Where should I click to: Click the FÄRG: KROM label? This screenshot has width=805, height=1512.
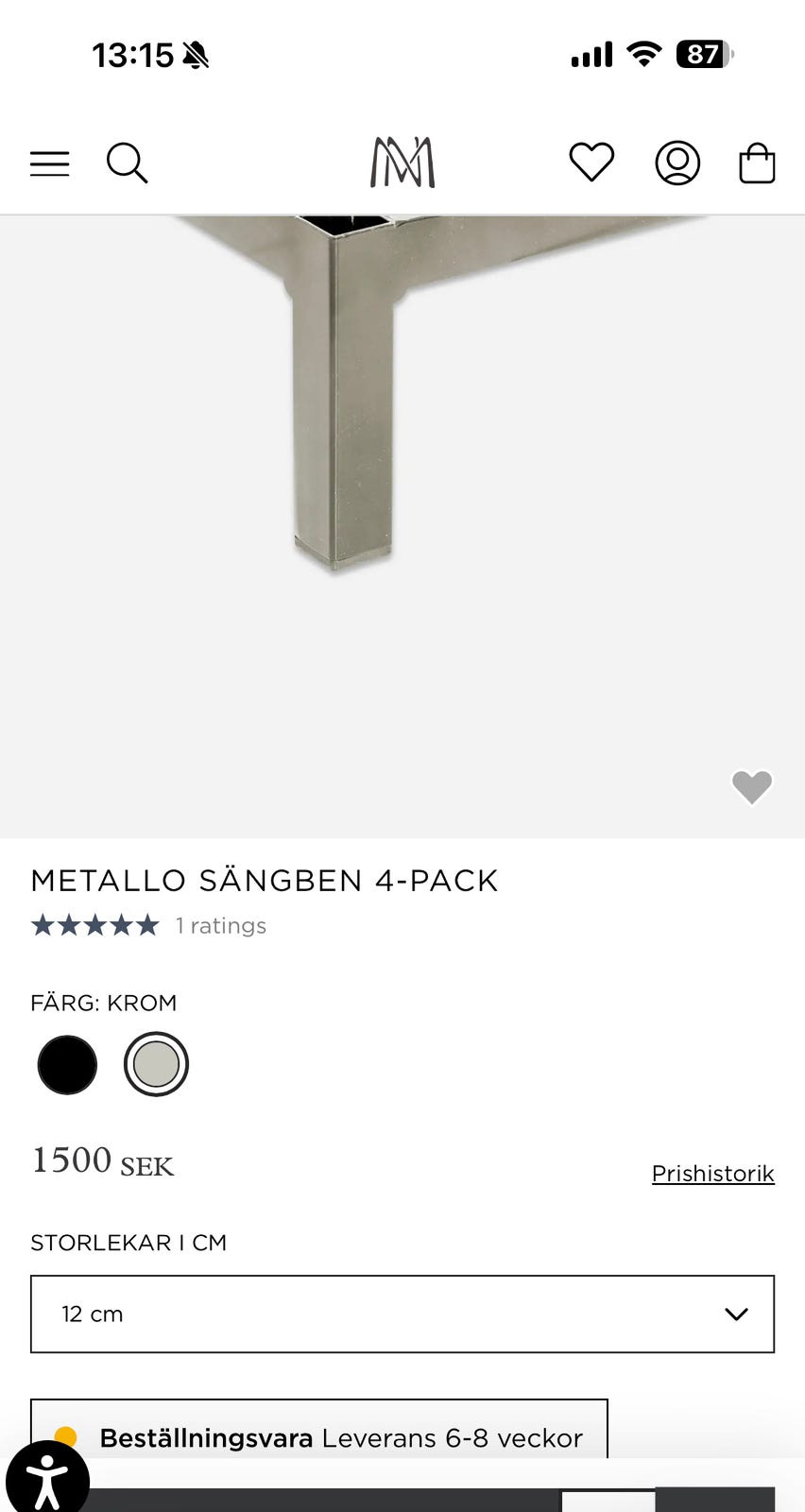pos(103,1003)
